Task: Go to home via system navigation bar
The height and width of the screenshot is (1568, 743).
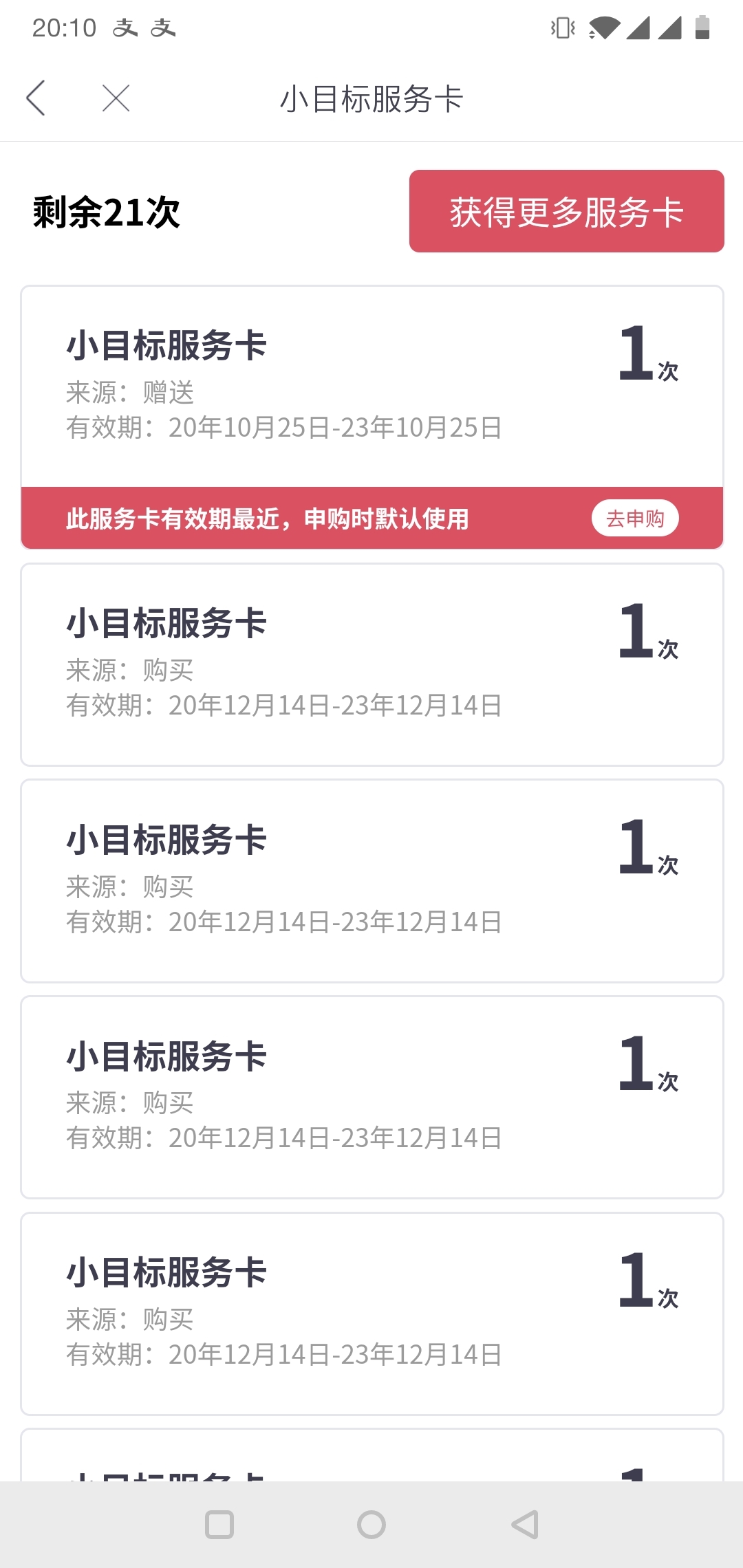Action: point(371,1525)
